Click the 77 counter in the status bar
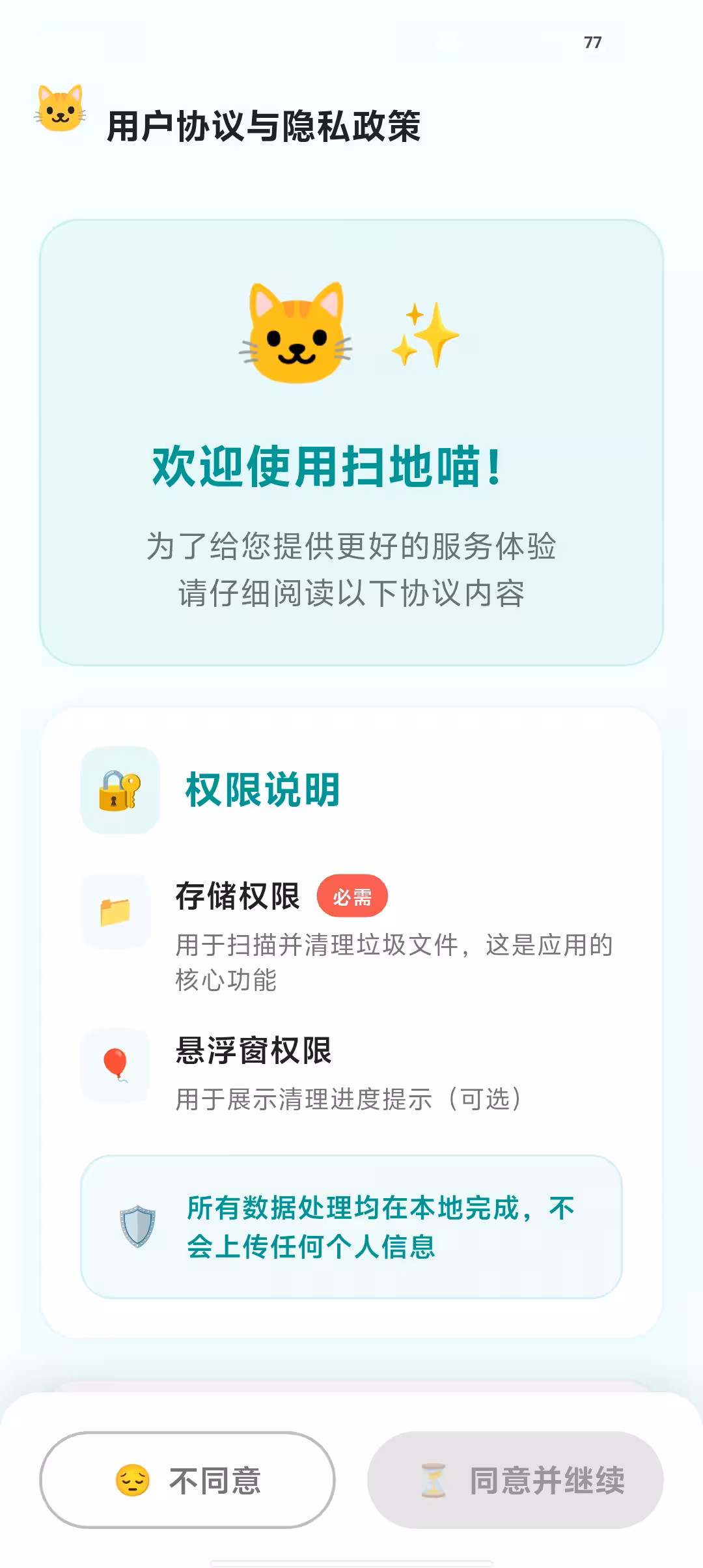Screen dimensions: 703x1568 point(593,43)
